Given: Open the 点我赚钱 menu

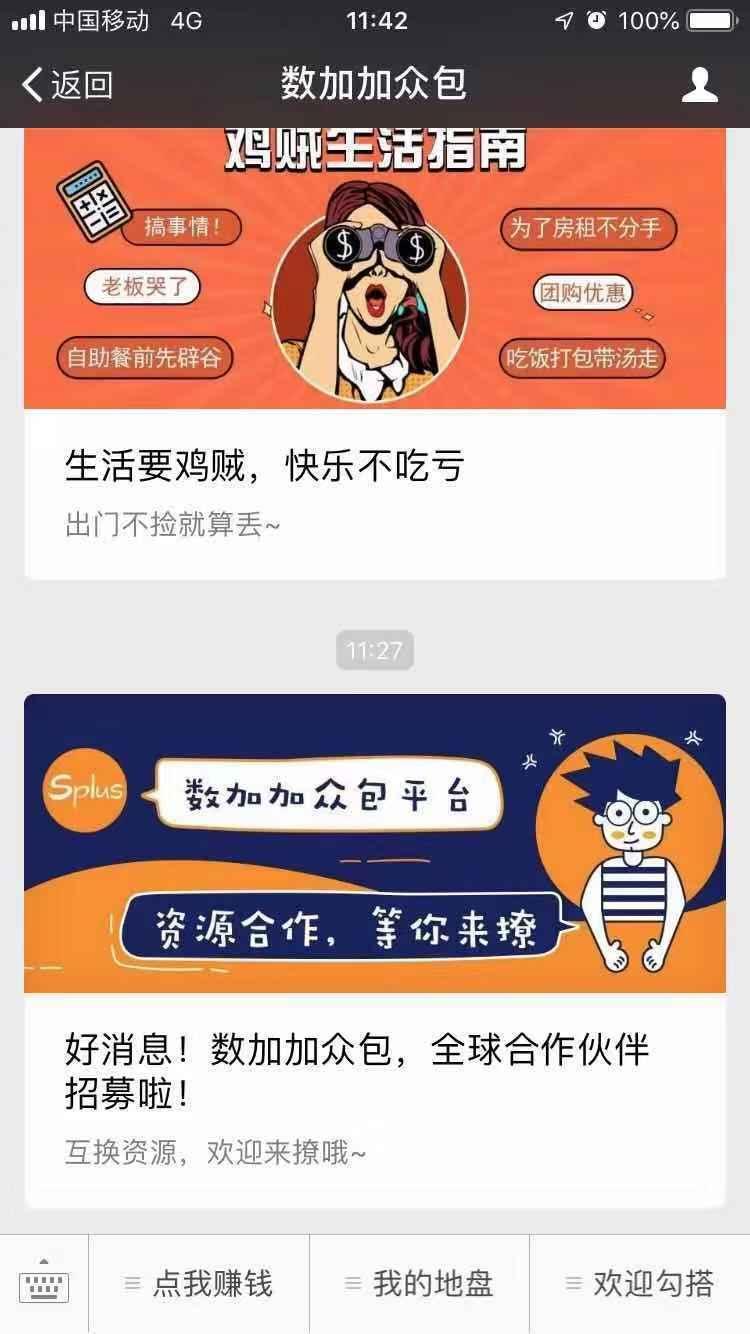Looking at the screenshot, I should click(199, 1284).
